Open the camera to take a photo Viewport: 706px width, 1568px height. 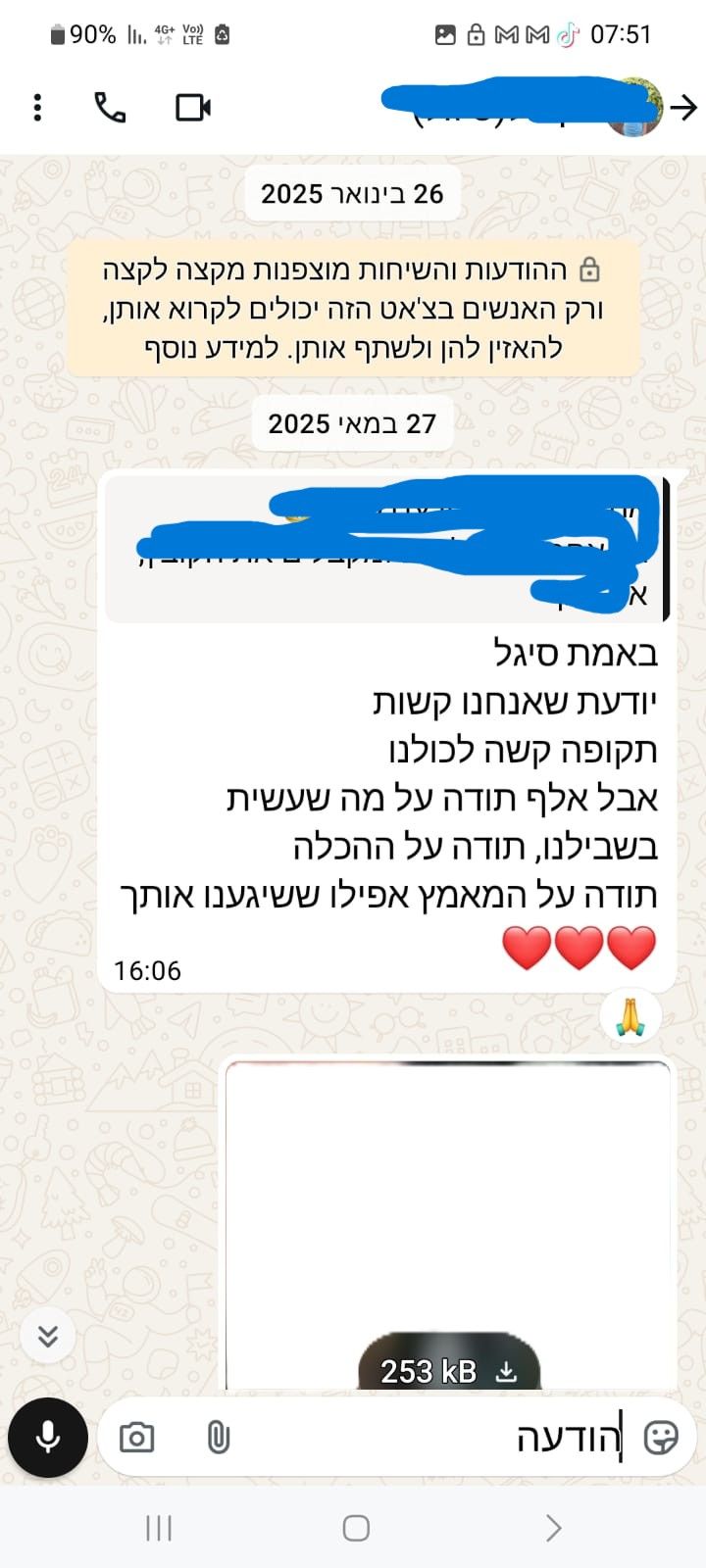136,1438
